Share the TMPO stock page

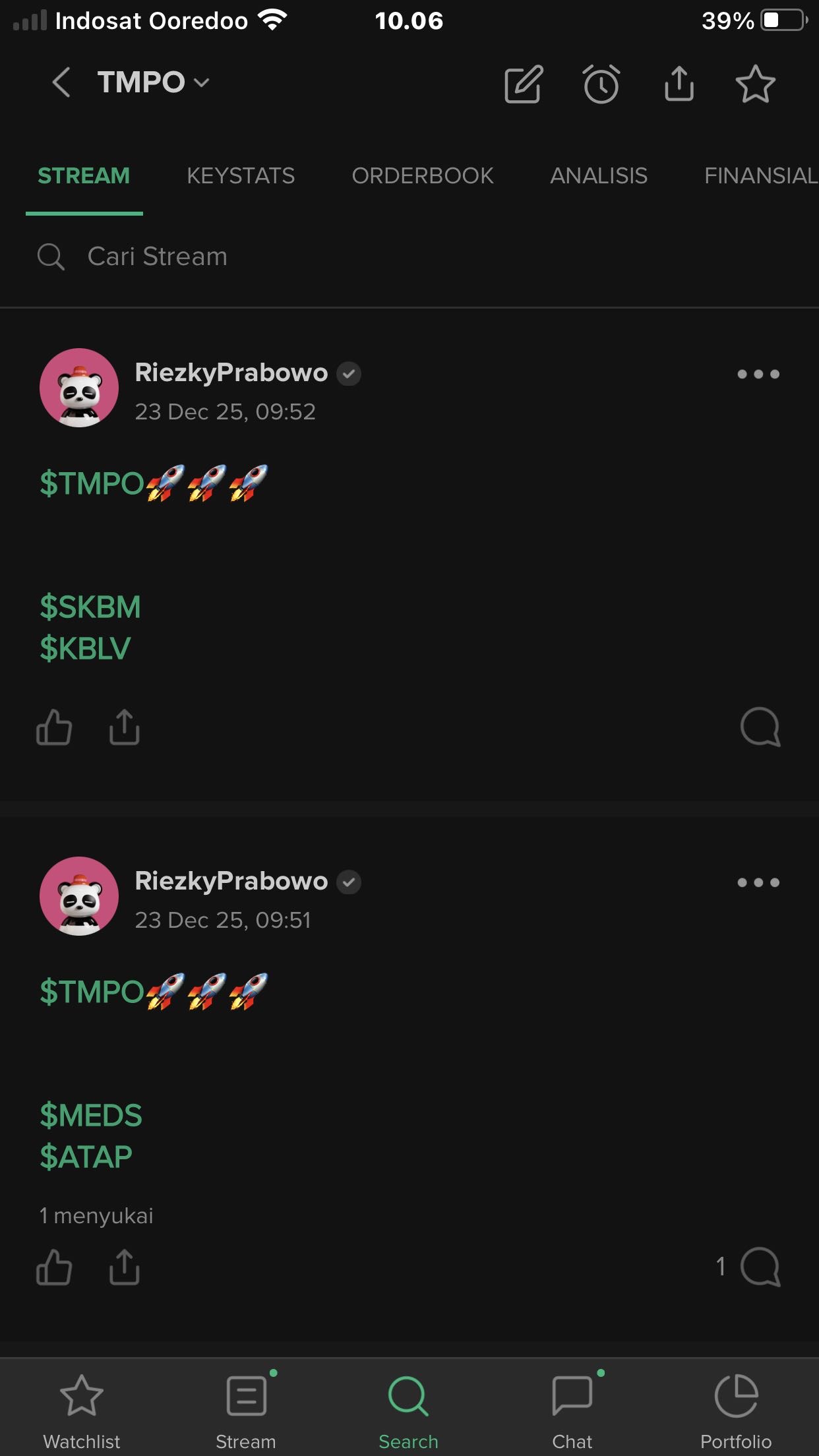click(679, 84)
